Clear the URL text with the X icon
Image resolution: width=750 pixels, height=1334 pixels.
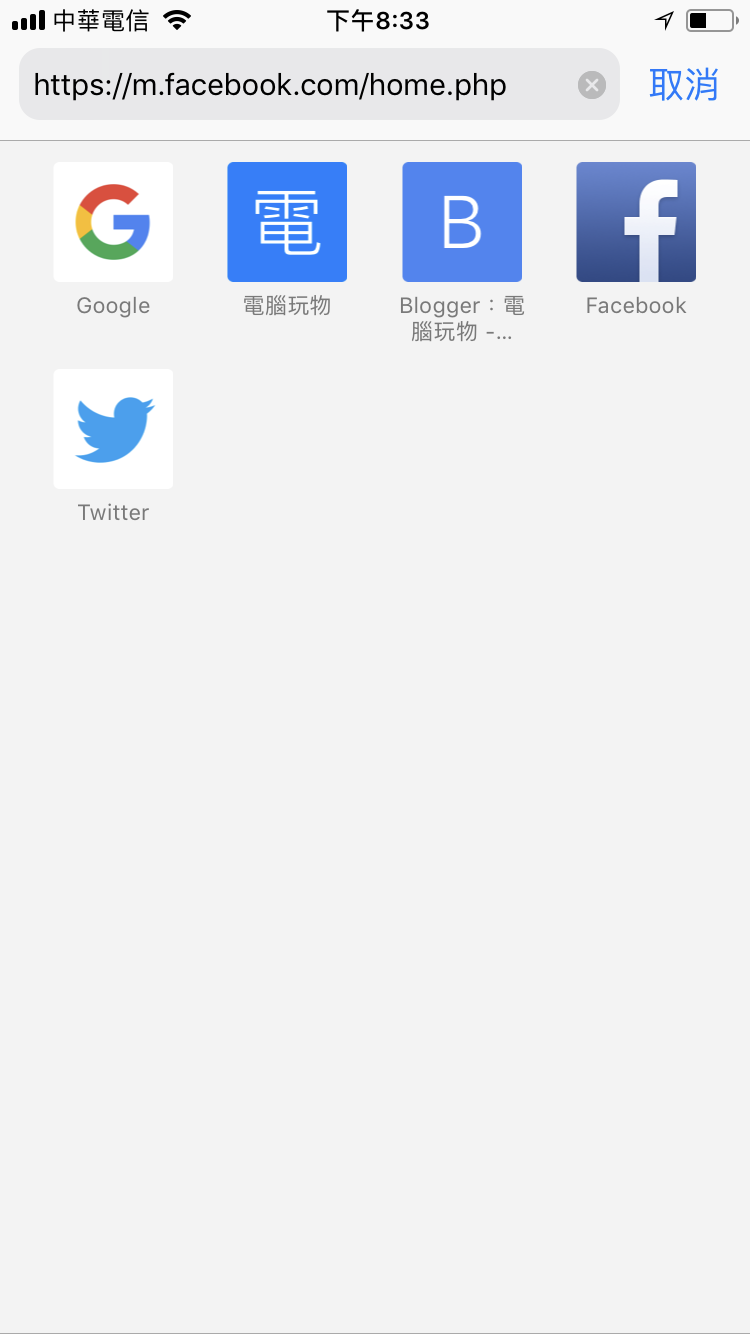click(x=592, y=85)
